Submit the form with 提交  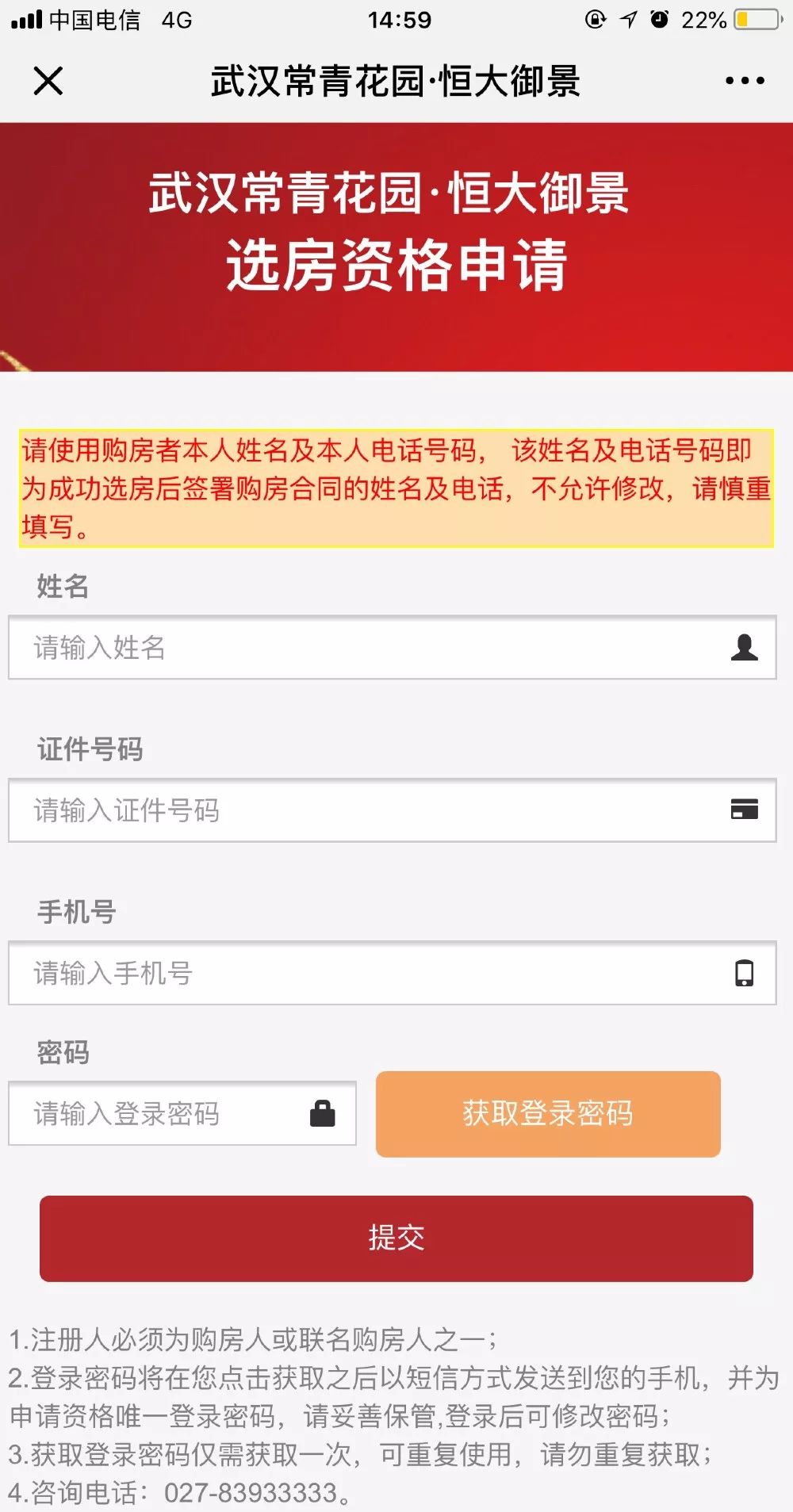coord(396,1238)
